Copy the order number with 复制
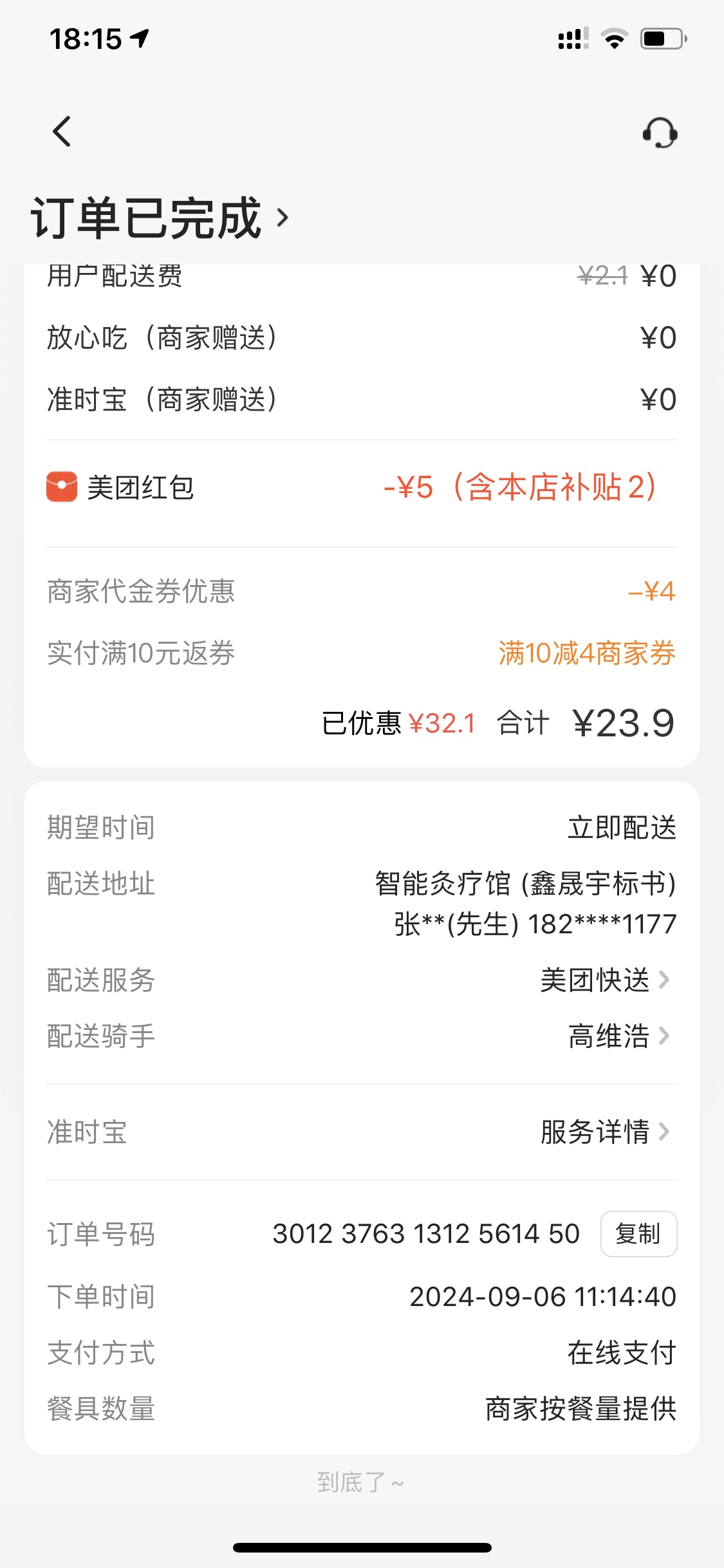The image size is (724, 1568). click(x=638, y=1234)
